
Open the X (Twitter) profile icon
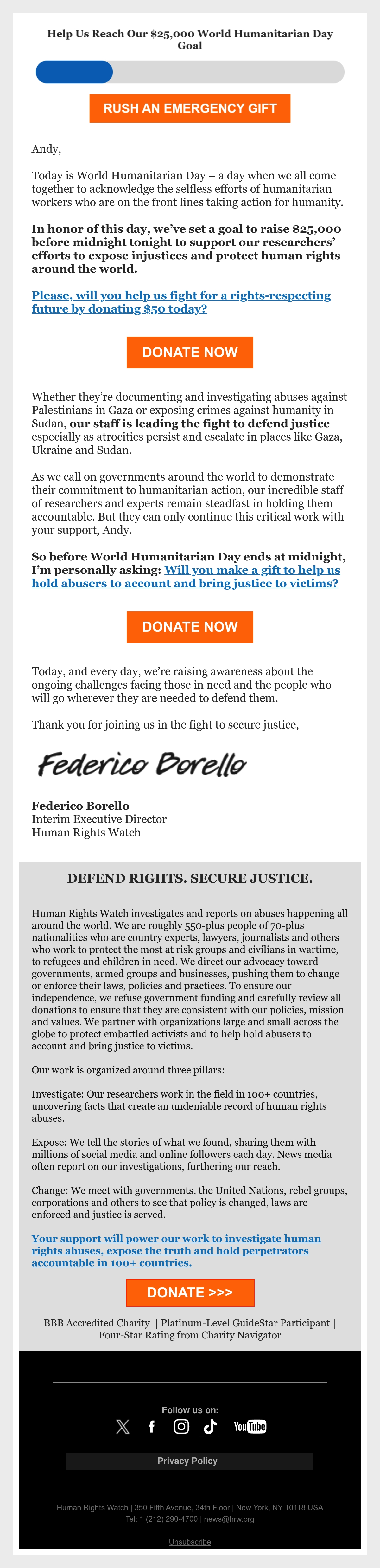pos(123,1426)
